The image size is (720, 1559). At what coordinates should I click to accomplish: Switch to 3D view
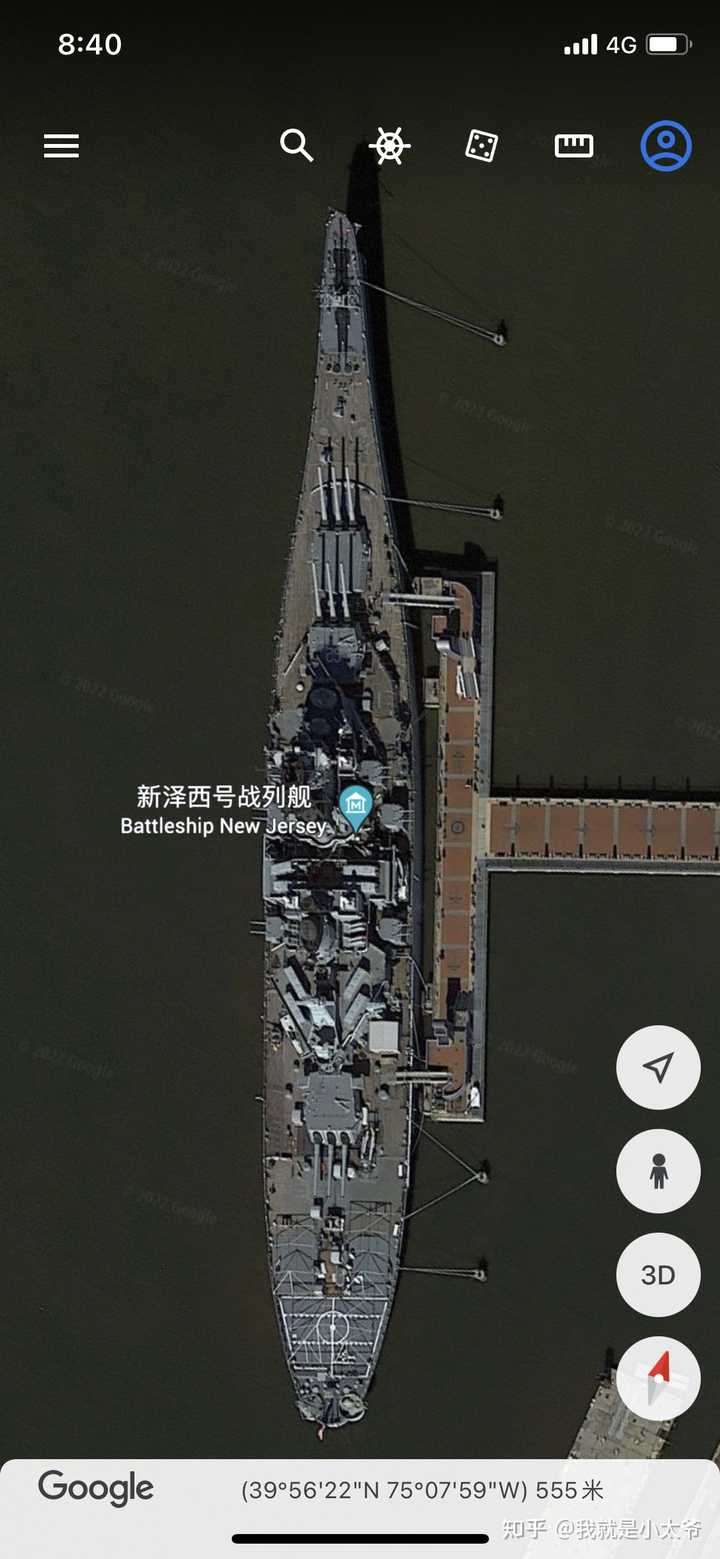657,1274
